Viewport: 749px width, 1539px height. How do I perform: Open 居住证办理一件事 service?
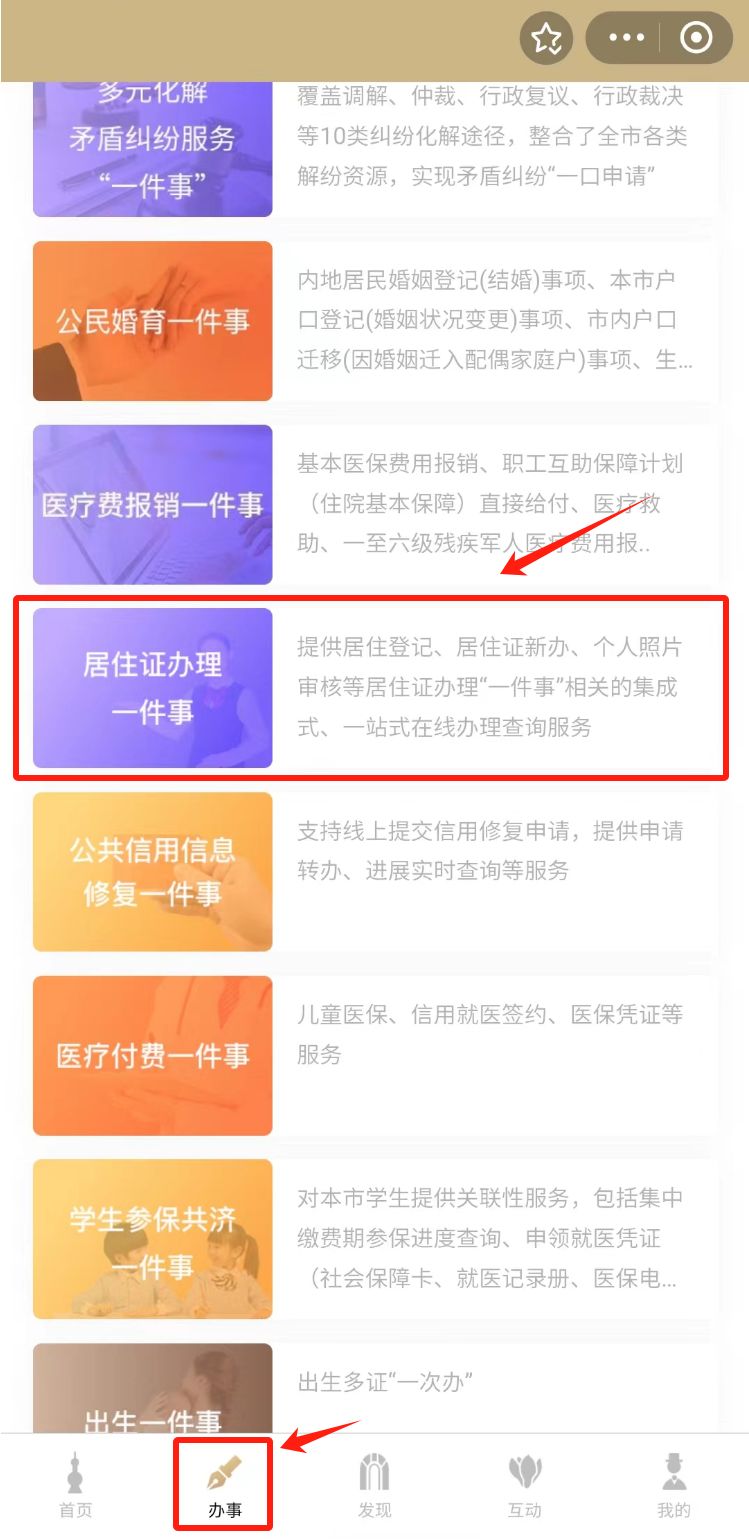[x=153, y=688]
